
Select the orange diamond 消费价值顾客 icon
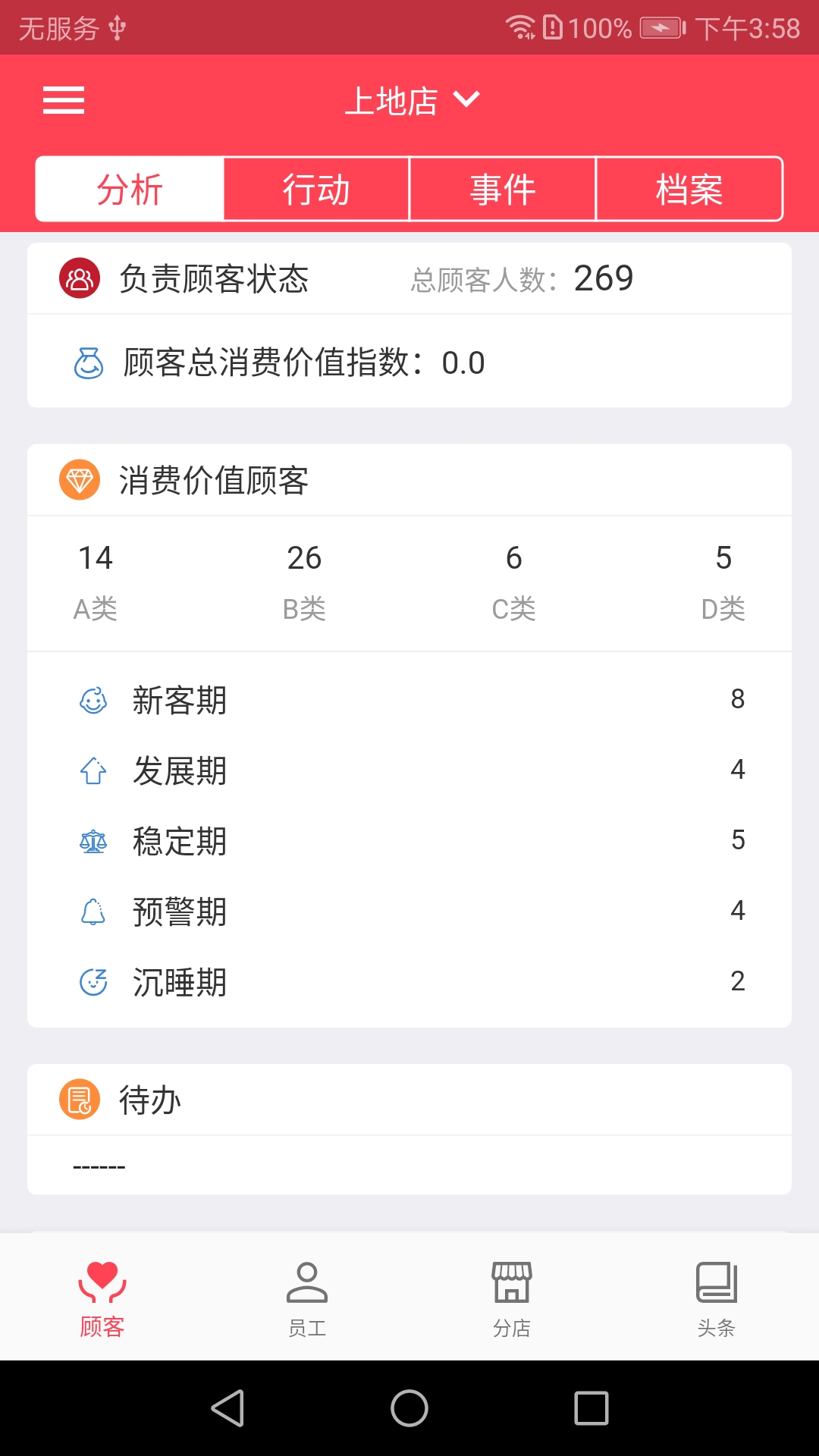79,479
